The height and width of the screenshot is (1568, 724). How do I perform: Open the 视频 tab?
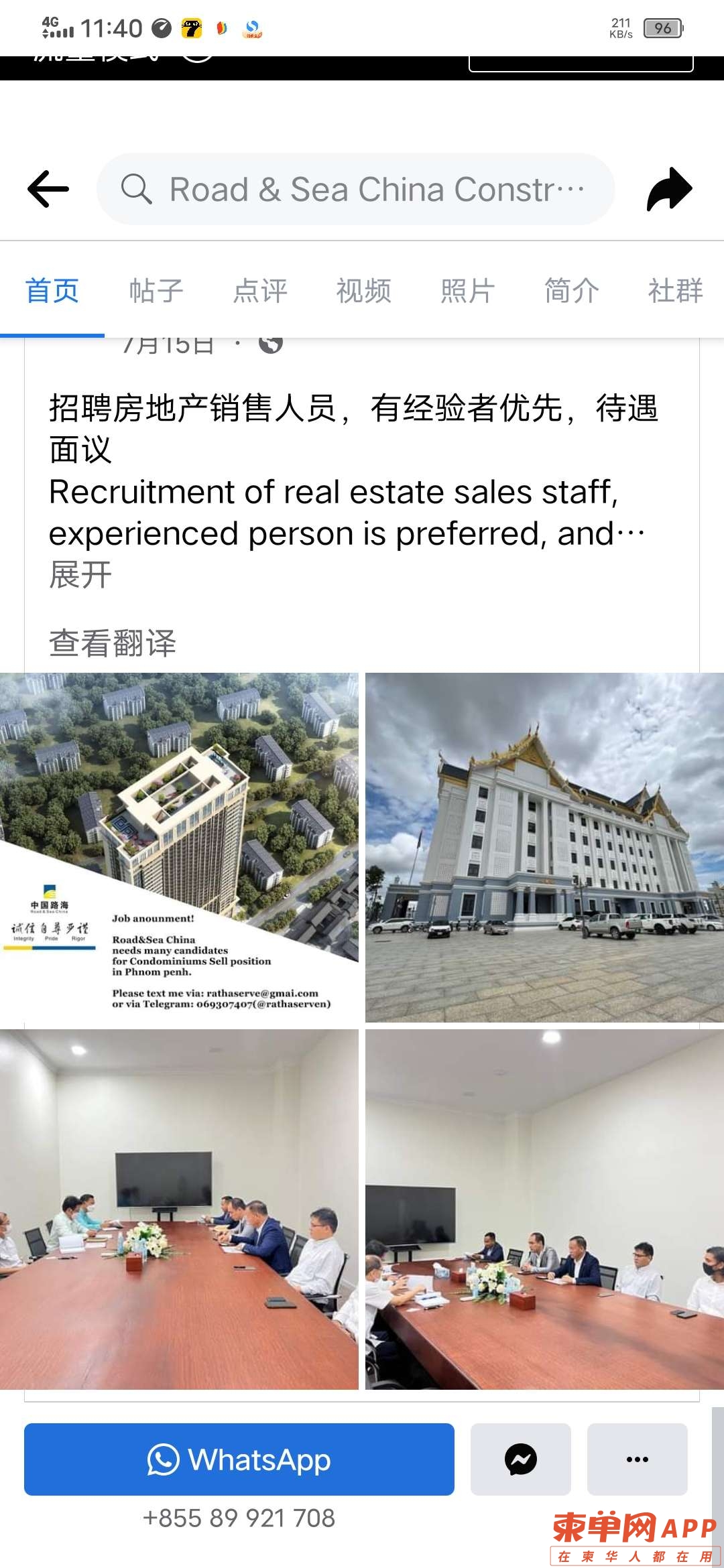[x=363, y=291]
